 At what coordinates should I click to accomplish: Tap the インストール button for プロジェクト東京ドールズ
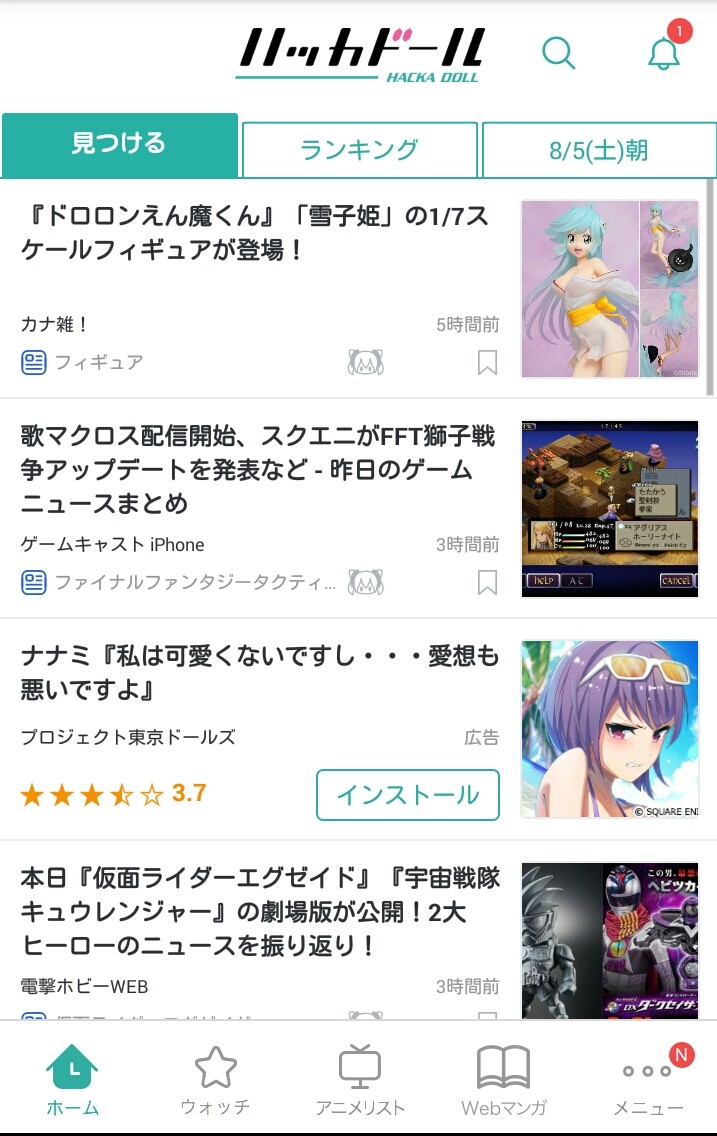(408, 795)
